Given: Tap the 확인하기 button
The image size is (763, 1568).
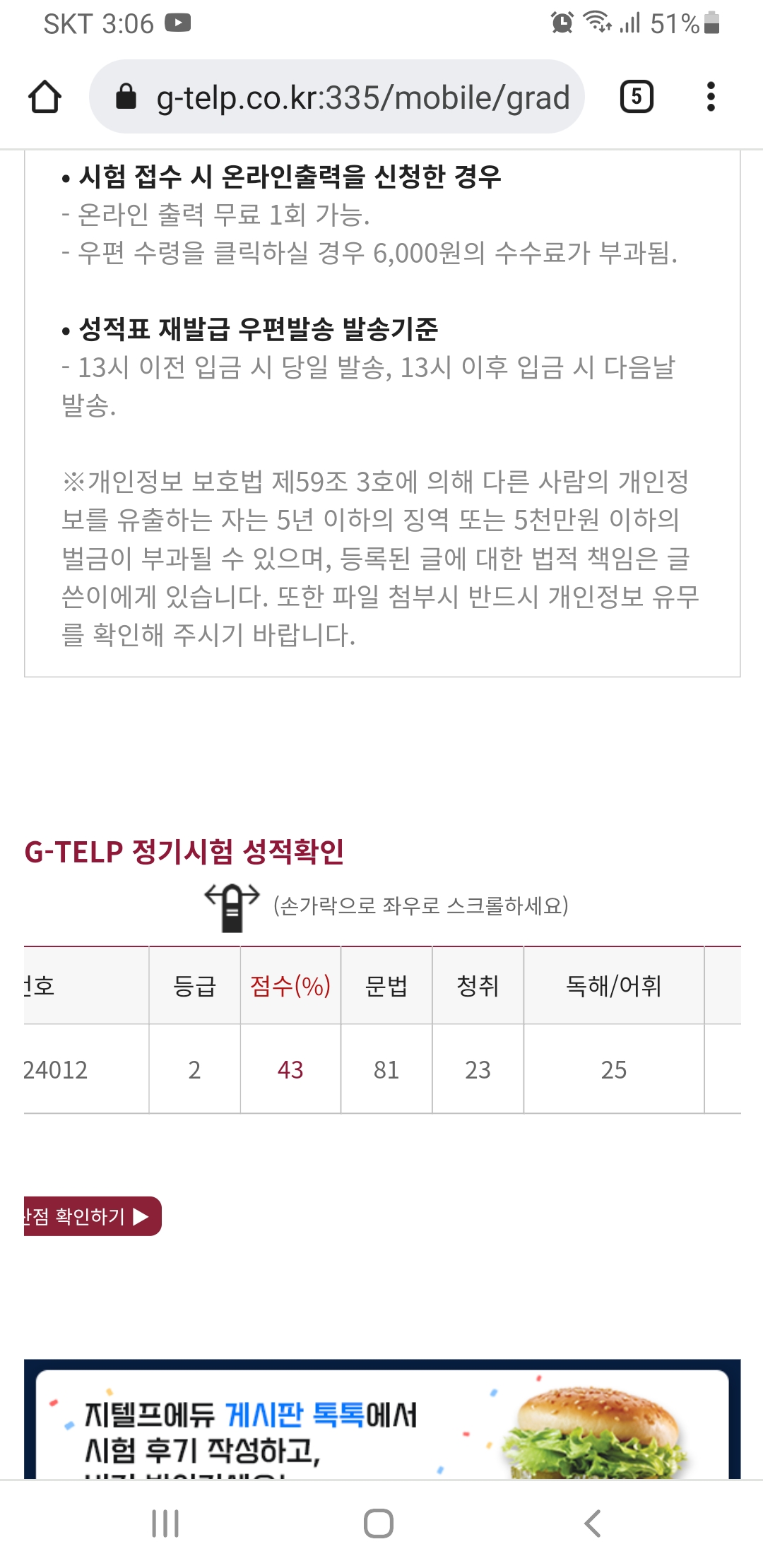Looking at the screenshot, I should (93, 1216).
